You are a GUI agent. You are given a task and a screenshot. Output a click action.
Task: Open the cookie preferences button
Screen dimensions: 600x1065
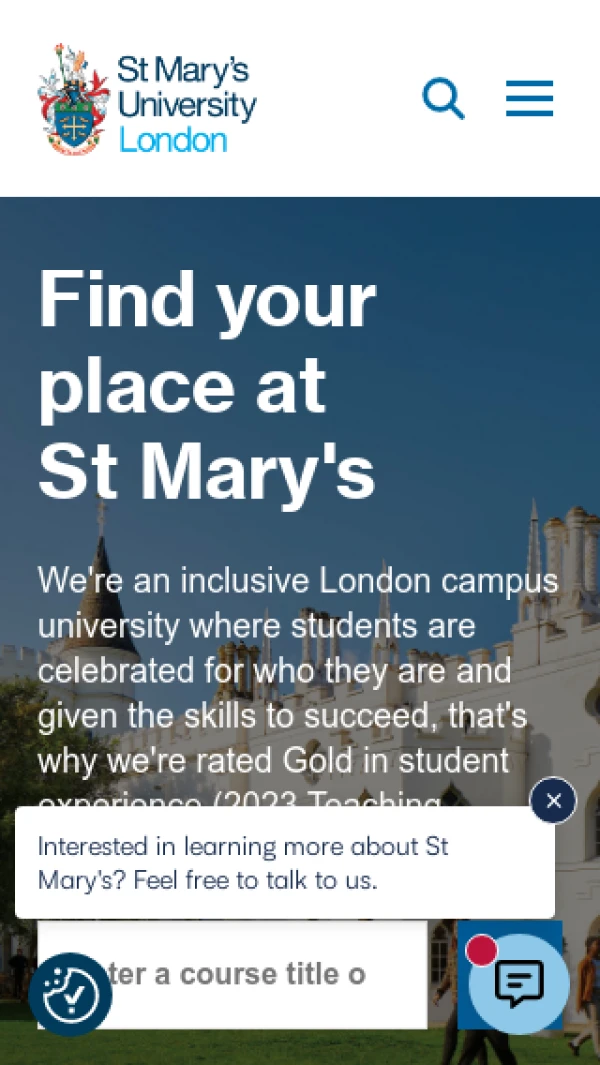pyautogui.click(x=70, y=994)
